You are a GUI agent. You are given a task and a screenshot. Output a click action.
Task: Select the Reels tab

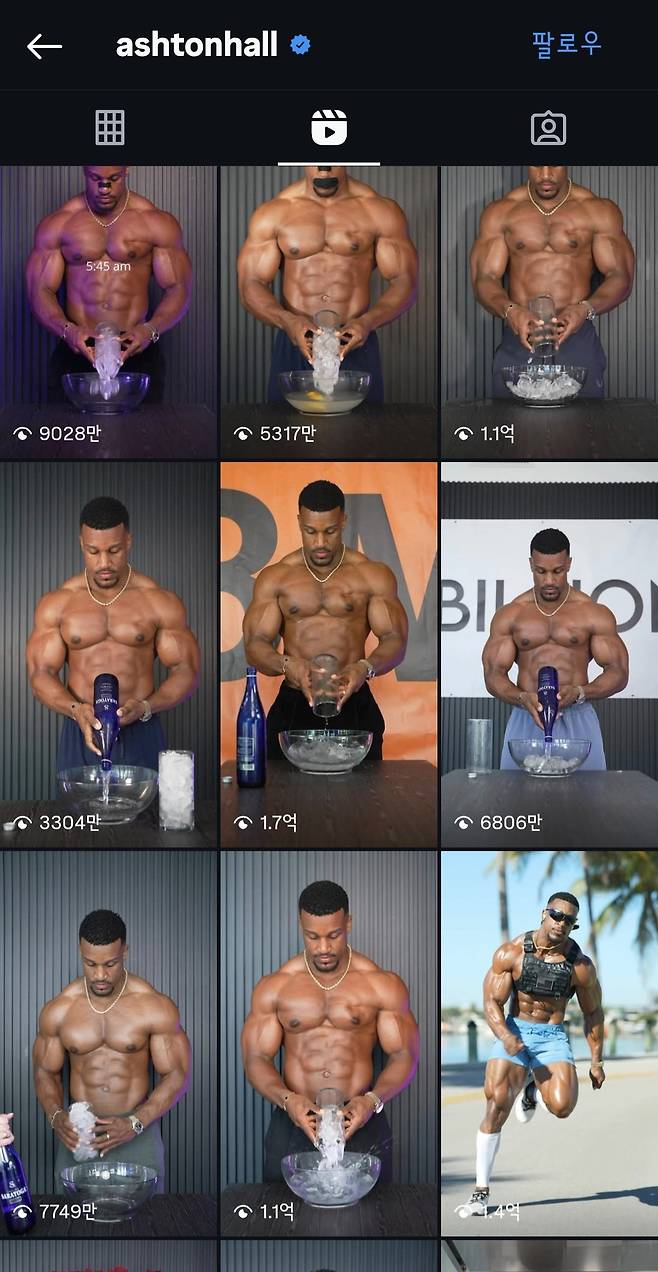coord(329,128)
